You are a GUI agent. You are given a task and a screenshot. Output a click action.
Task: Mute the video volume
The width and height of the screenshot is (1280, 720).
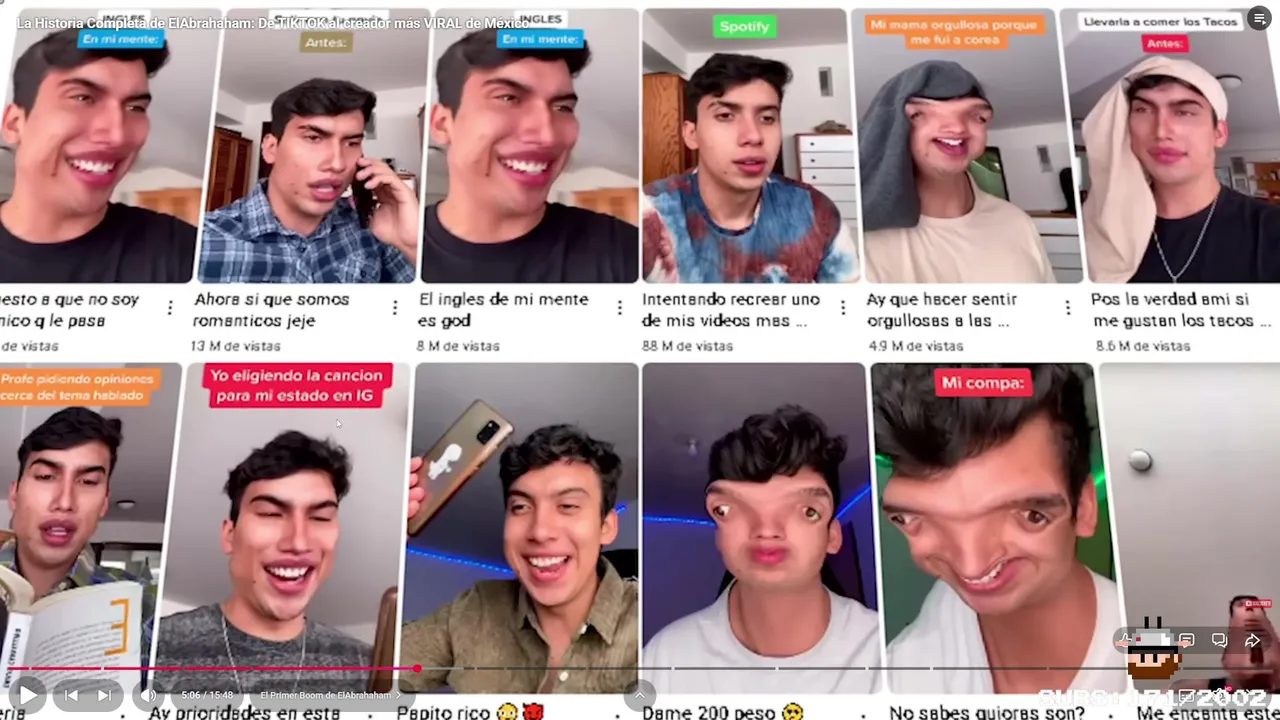point(149,695)
